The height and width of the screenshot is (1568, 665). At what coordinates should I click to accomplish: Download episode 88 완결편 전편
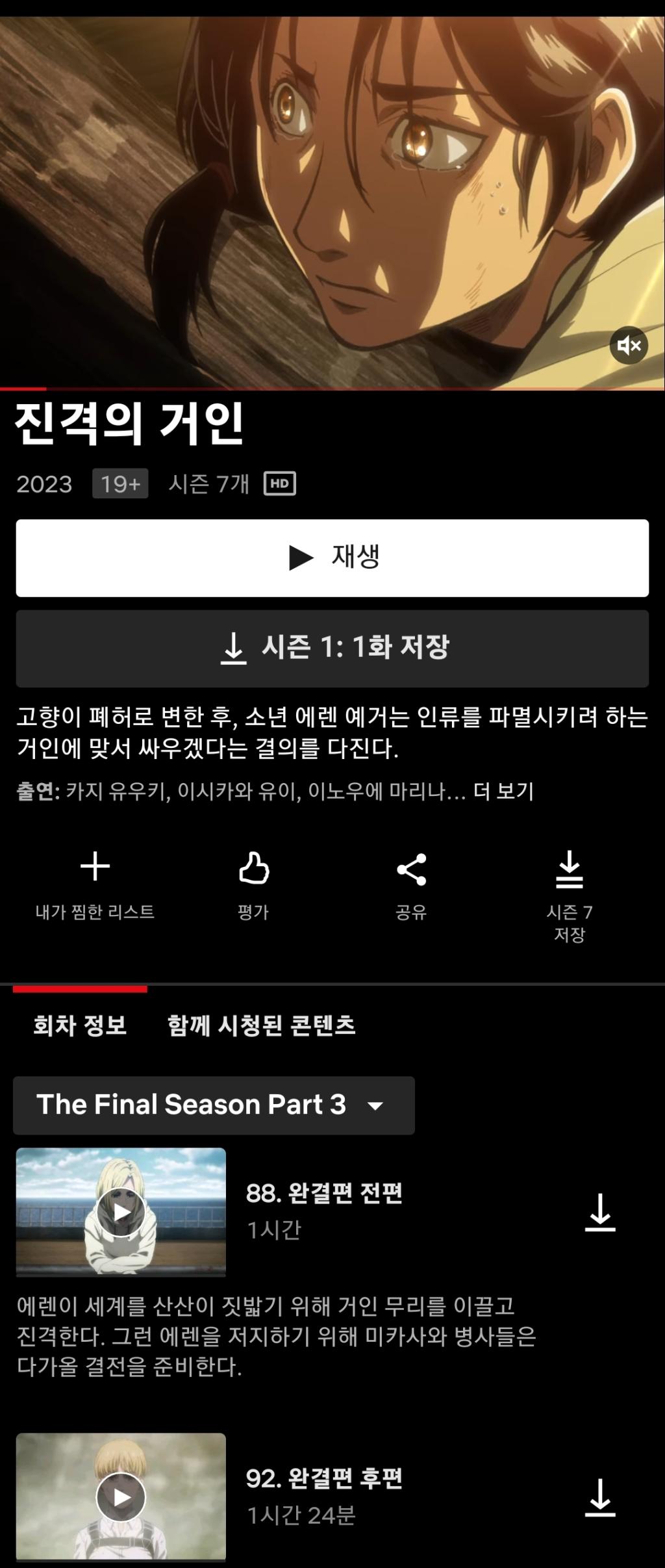pyautogui.click(x=599, y=1212)
